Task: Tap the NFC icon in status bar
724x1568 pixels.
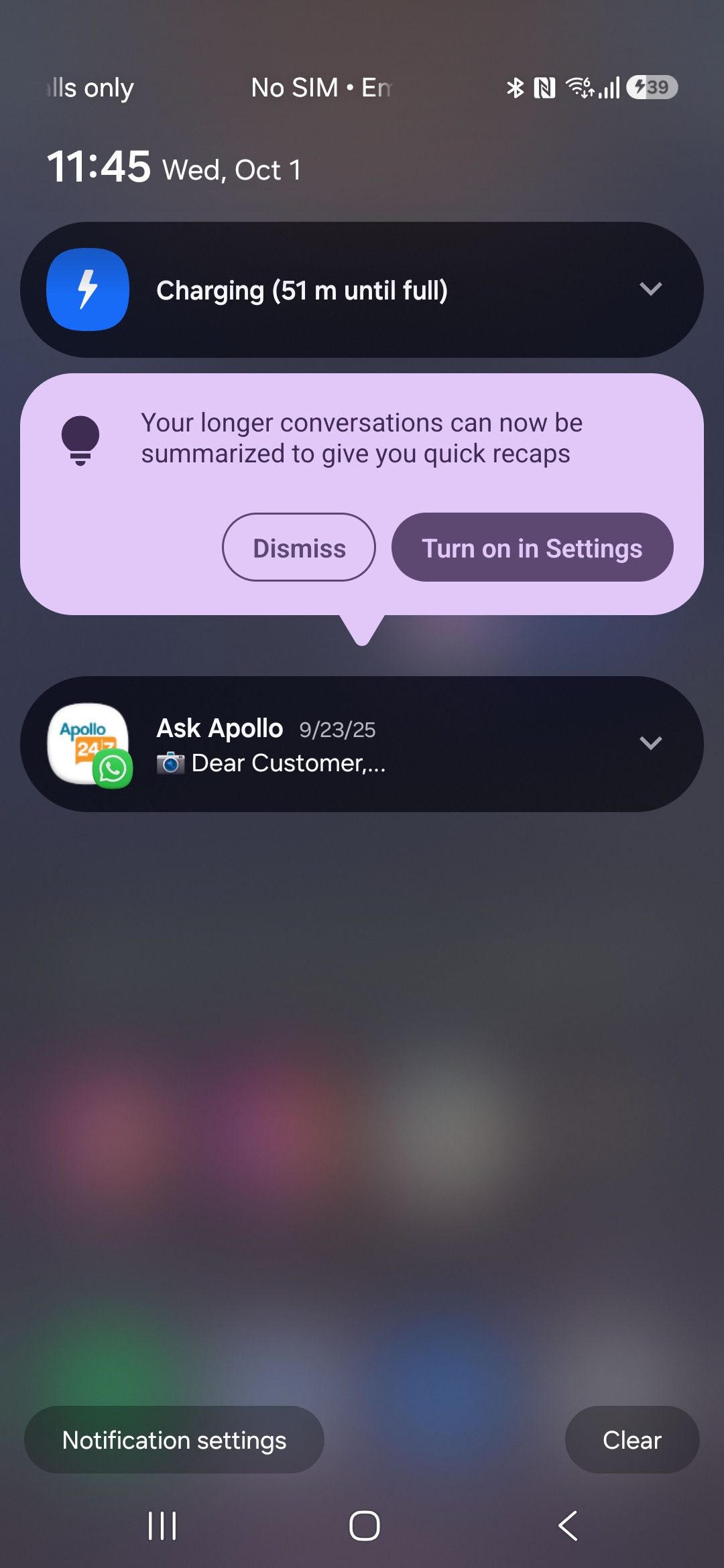Action: pyautogui.click(x=544, y=87)
